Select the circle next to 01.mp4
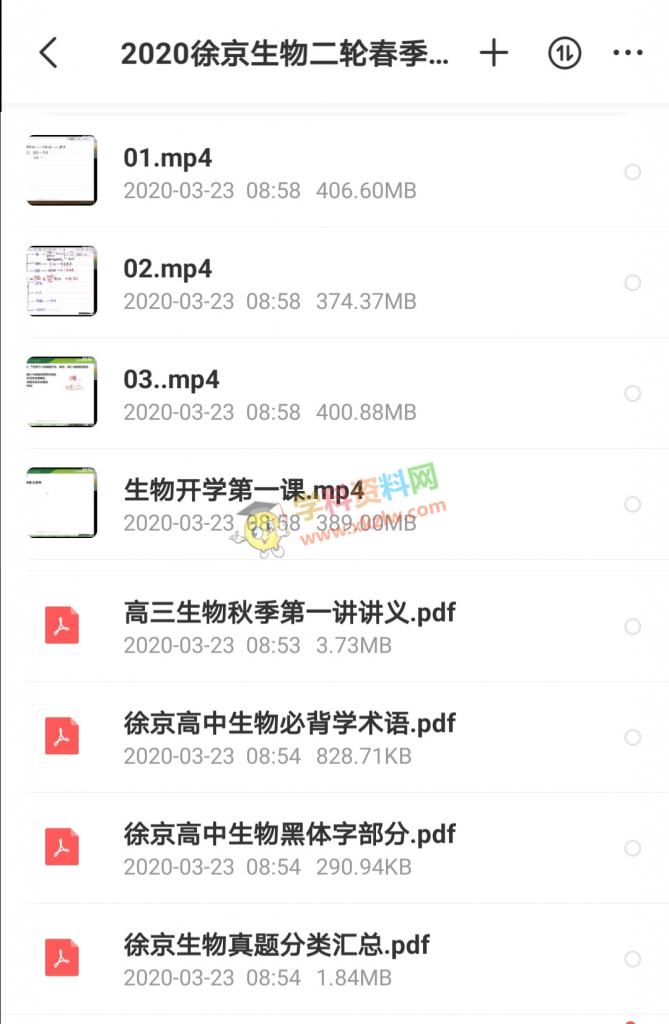 (632, 172)
